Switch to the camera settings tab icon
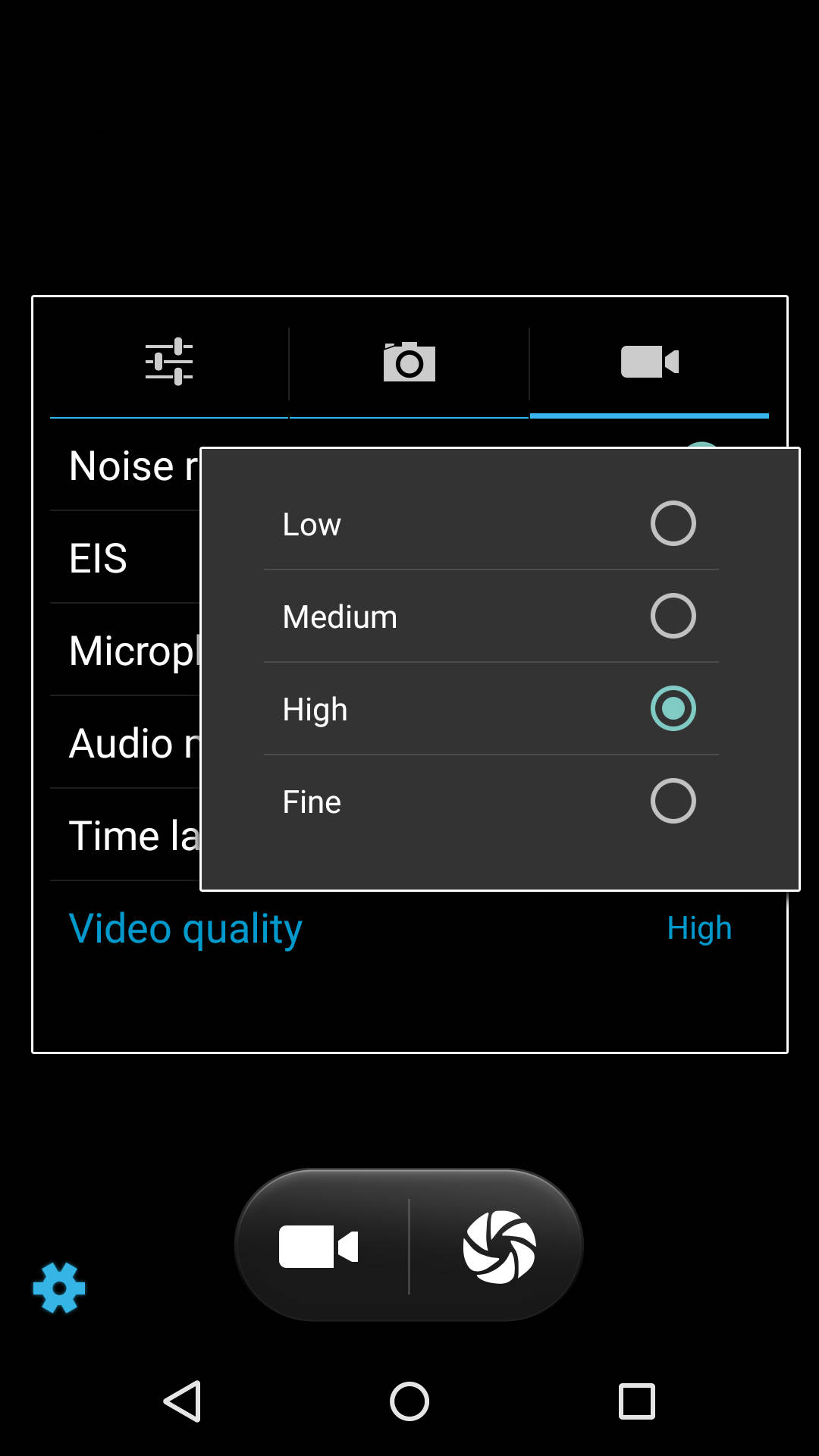This screenshot has width=819, height=1456. (409, 362)
